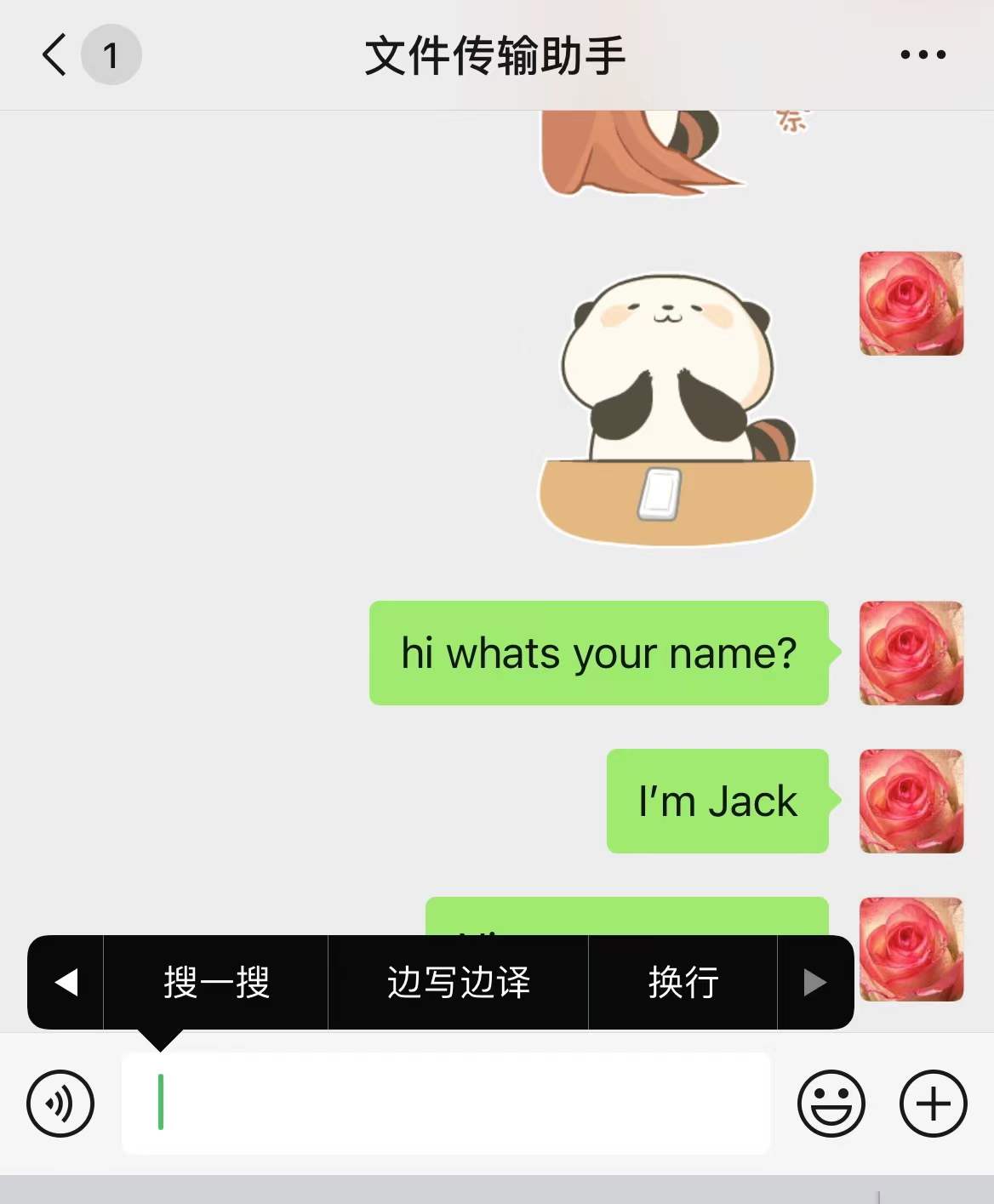Open the emoji sticker panel
Viewport: 994px width, 1204px height.
click(831, 1104)
